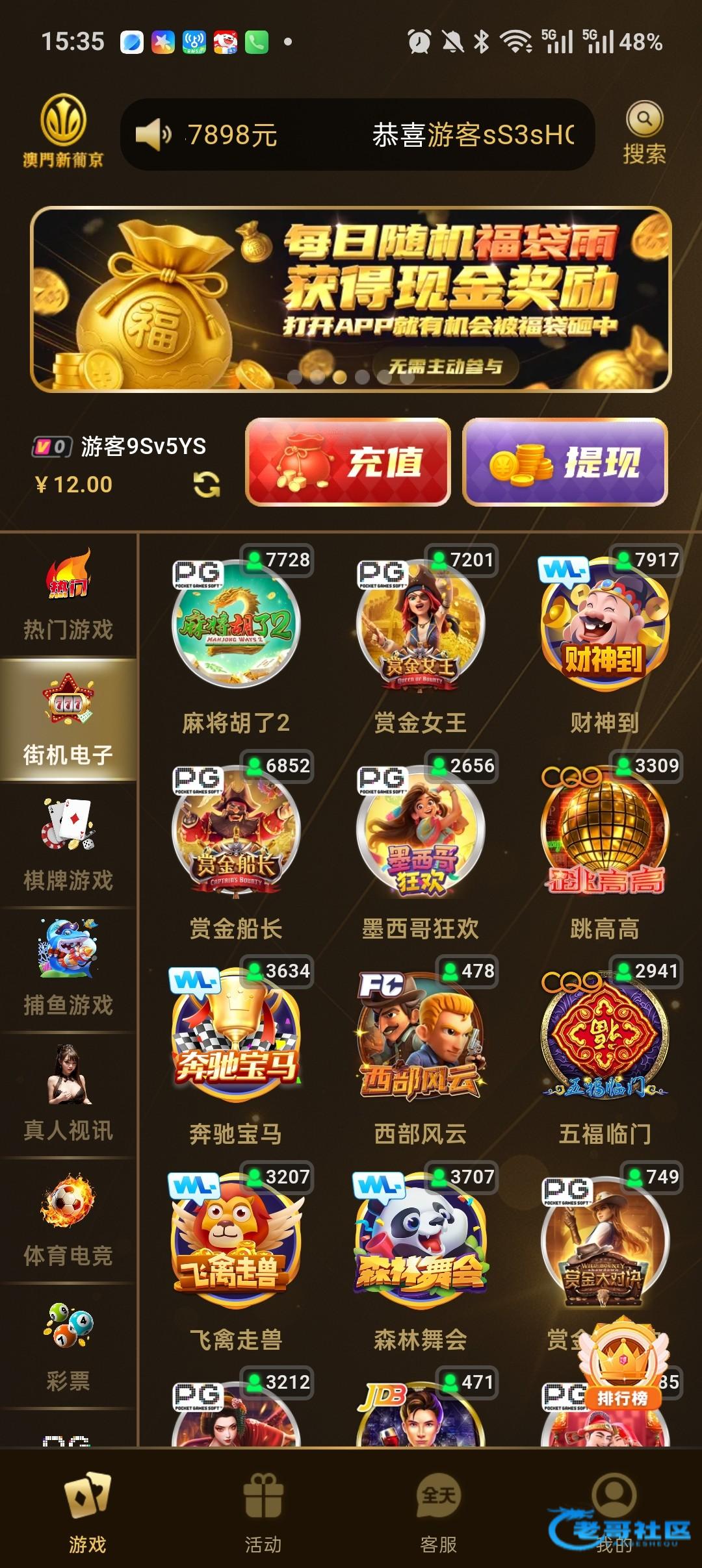Select the 真人视讯 category
Image resolution: width=702 pixels, height=1568 pixels.
click(68, 1096)
